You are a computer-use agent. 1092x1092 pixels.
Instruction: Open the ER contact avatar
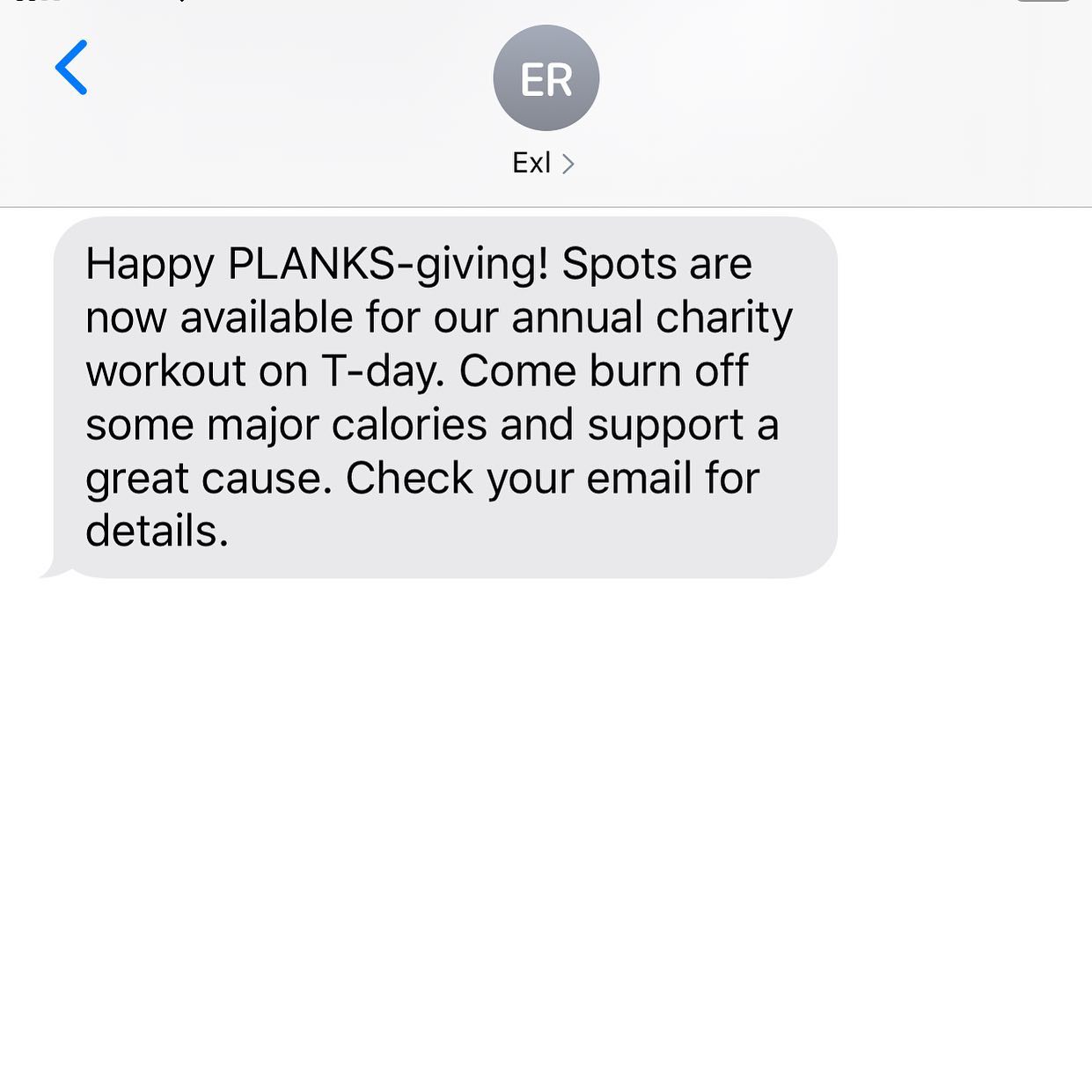[x=546, y=79]
